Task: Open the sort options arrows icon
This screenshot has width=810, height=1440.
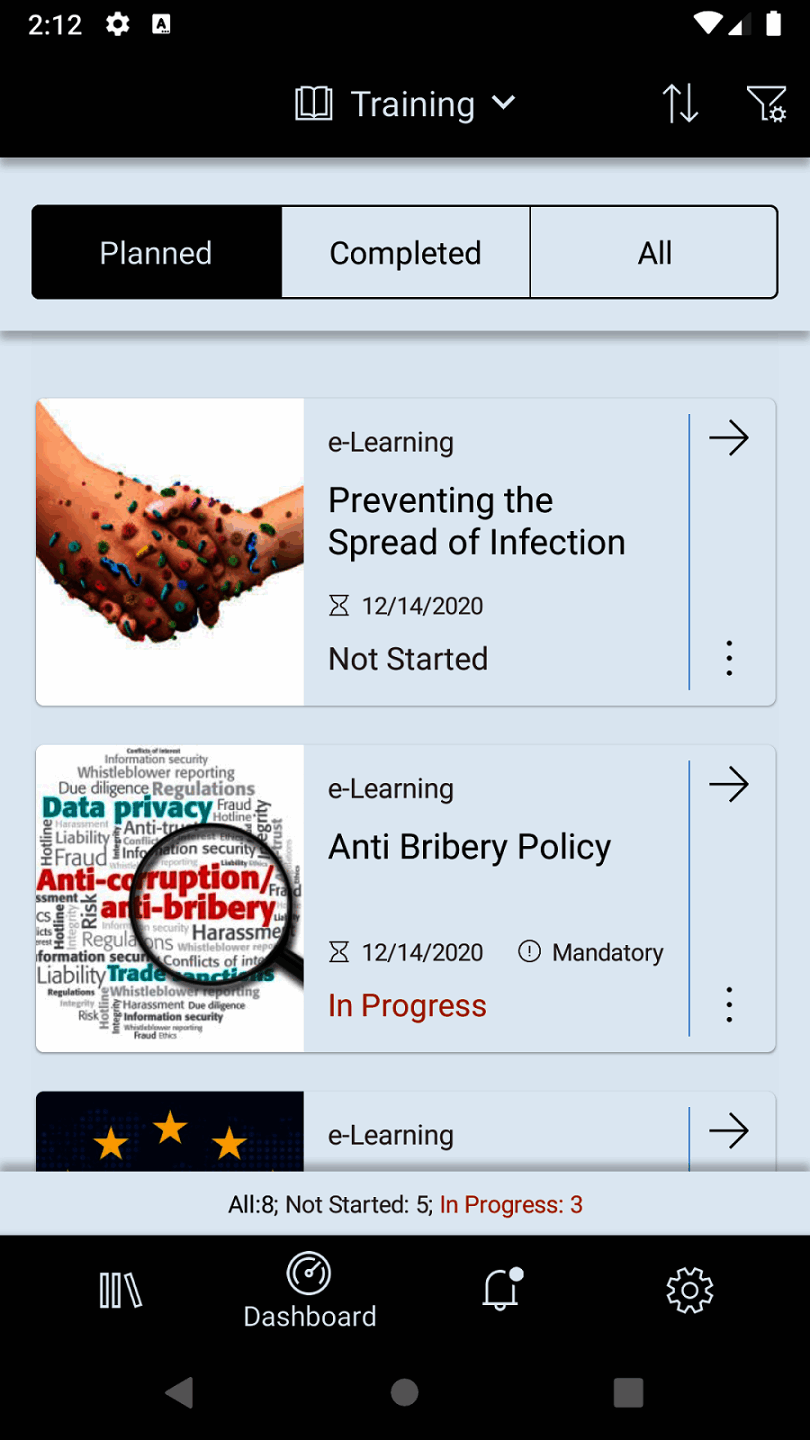Action: tap(680, 104)
